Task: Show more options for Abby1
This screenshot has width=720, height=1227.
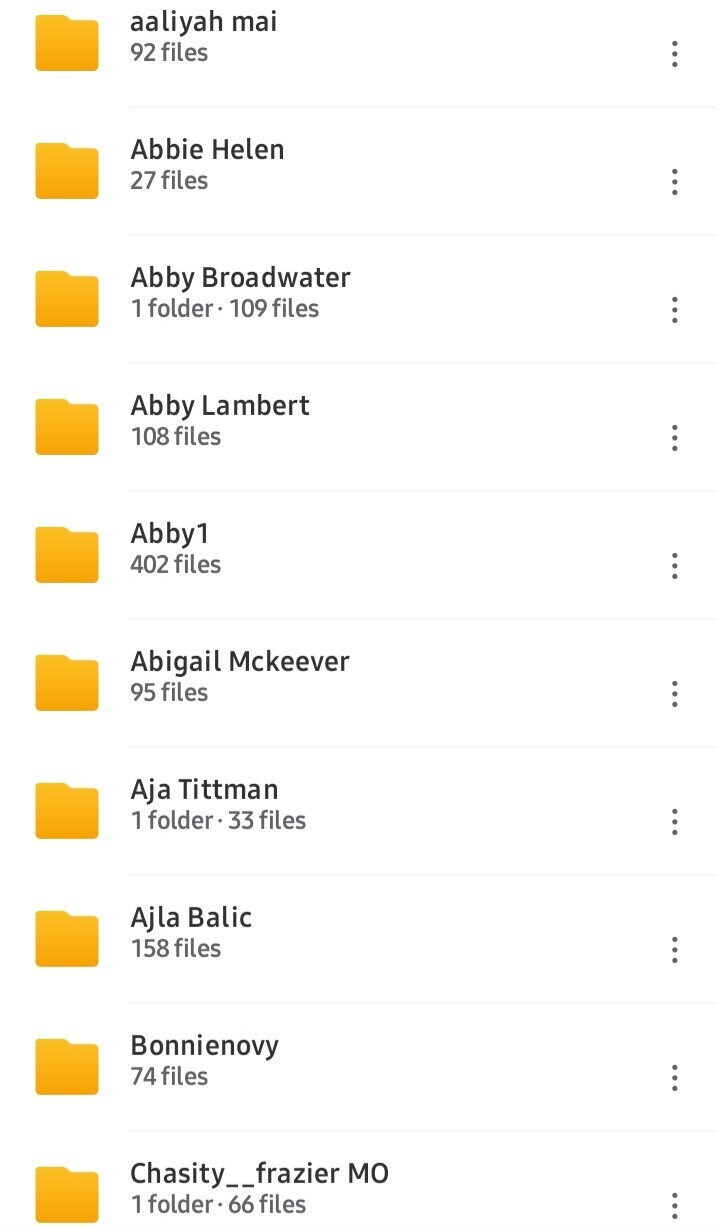Action: [675, 566]
